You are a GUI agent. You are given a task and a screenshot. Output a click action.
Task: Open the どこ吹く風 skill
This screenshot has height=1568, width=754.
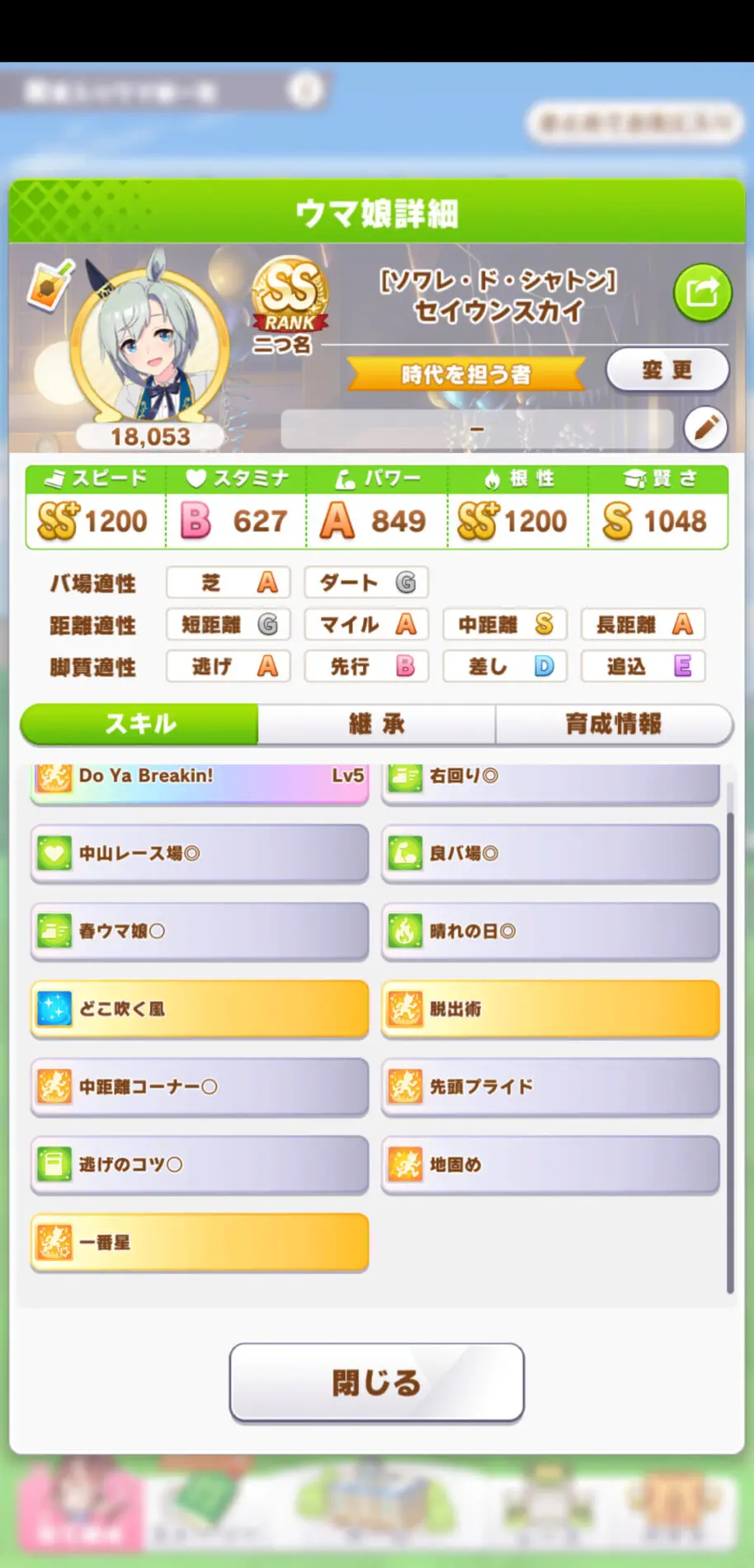(x=199, y=1008)
